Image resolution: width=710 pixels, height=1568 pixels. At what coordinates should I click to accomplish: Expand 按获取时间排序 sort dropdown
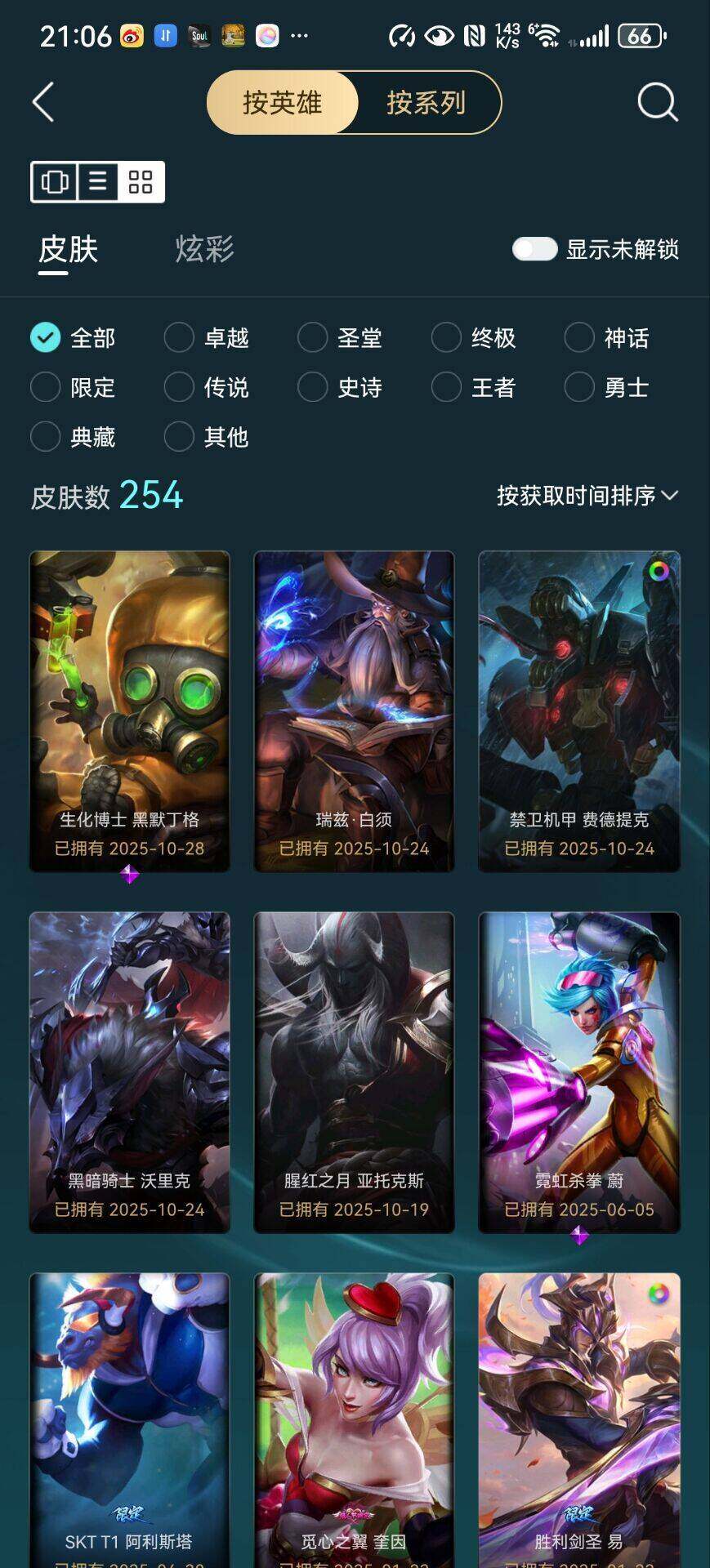[587, 495]
